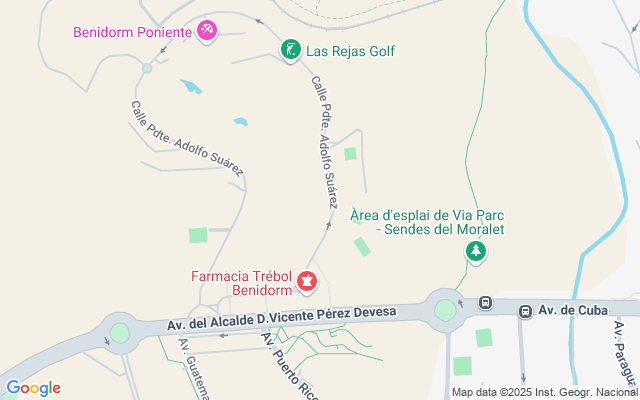Select the Las Rejas Golf marker

tap(290, 49)
